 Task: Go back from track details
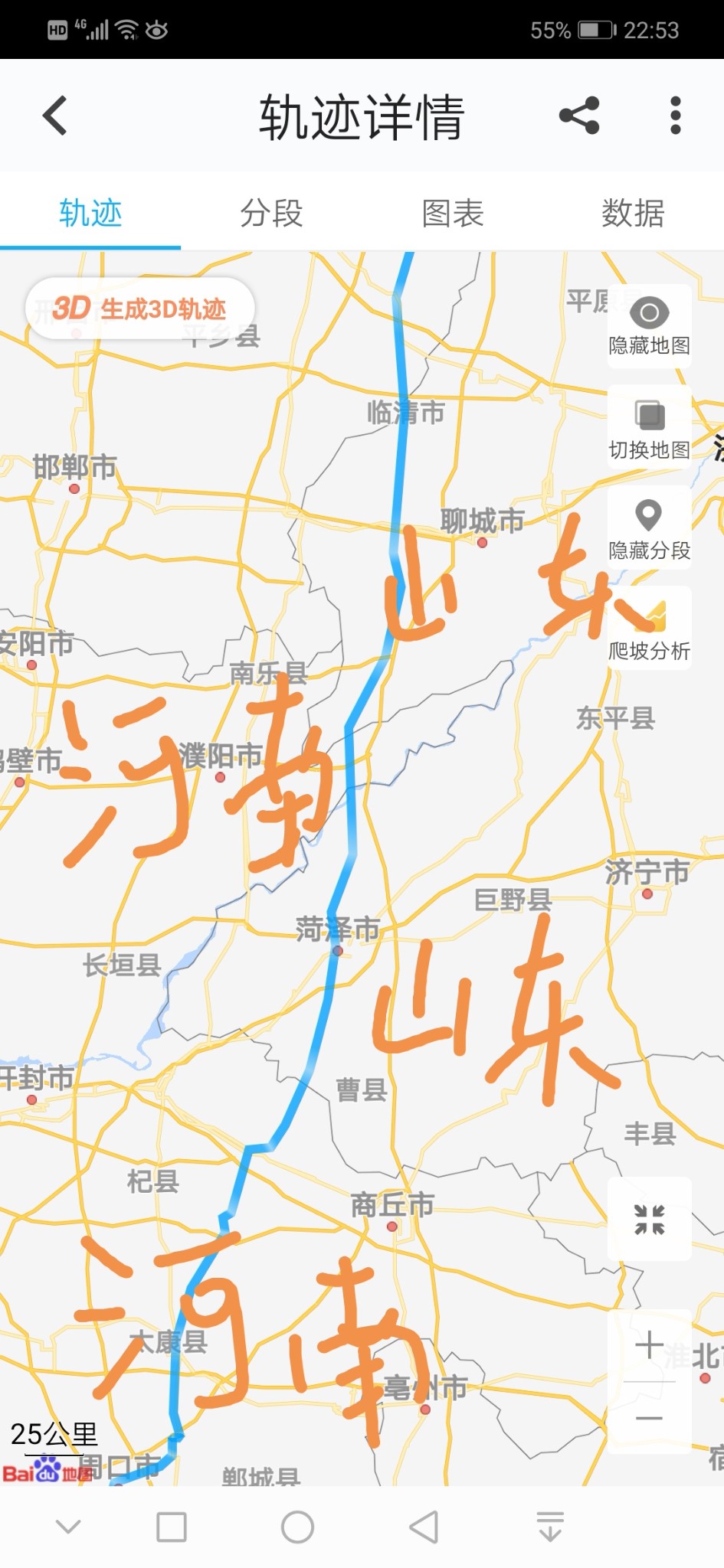coord(55,116)
